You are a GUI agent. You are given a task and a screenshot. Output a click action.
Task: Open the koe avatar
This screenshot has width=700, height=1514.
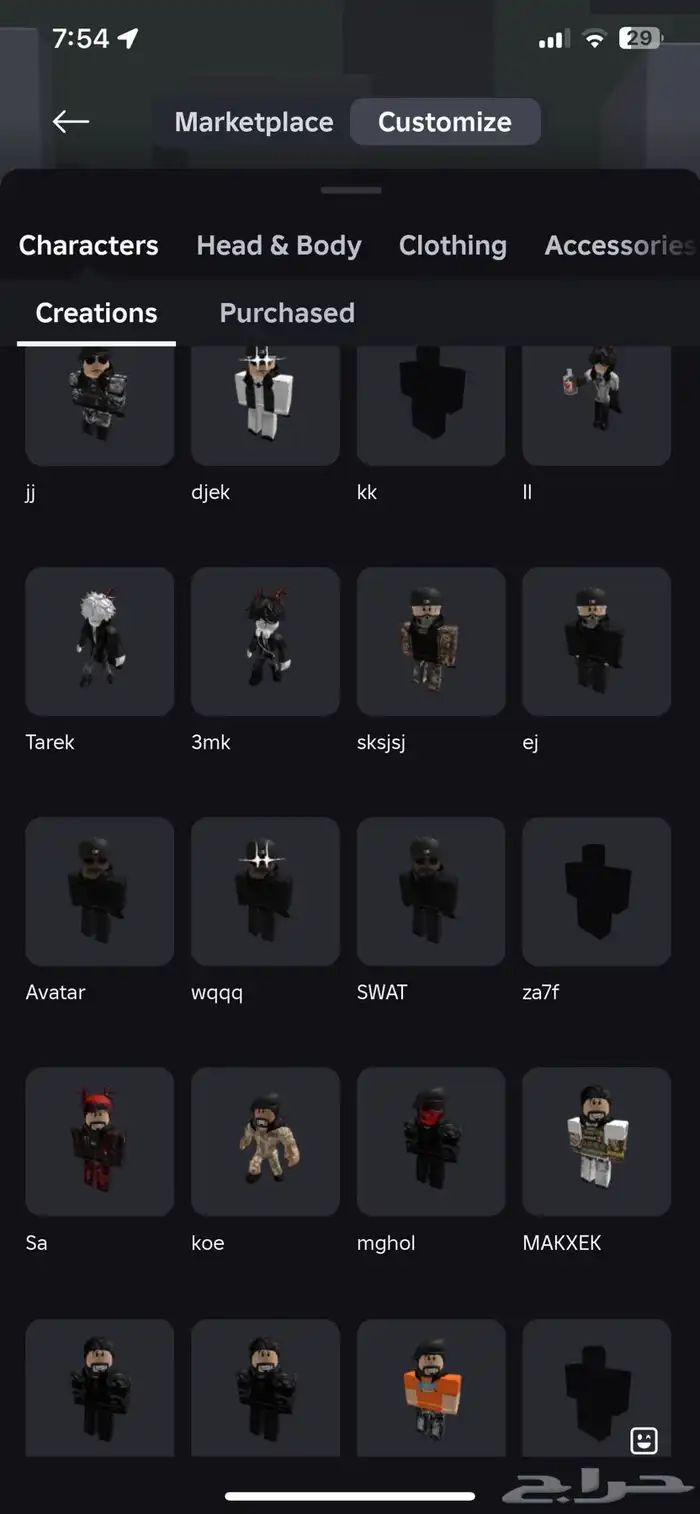(x=265, y=1141)
